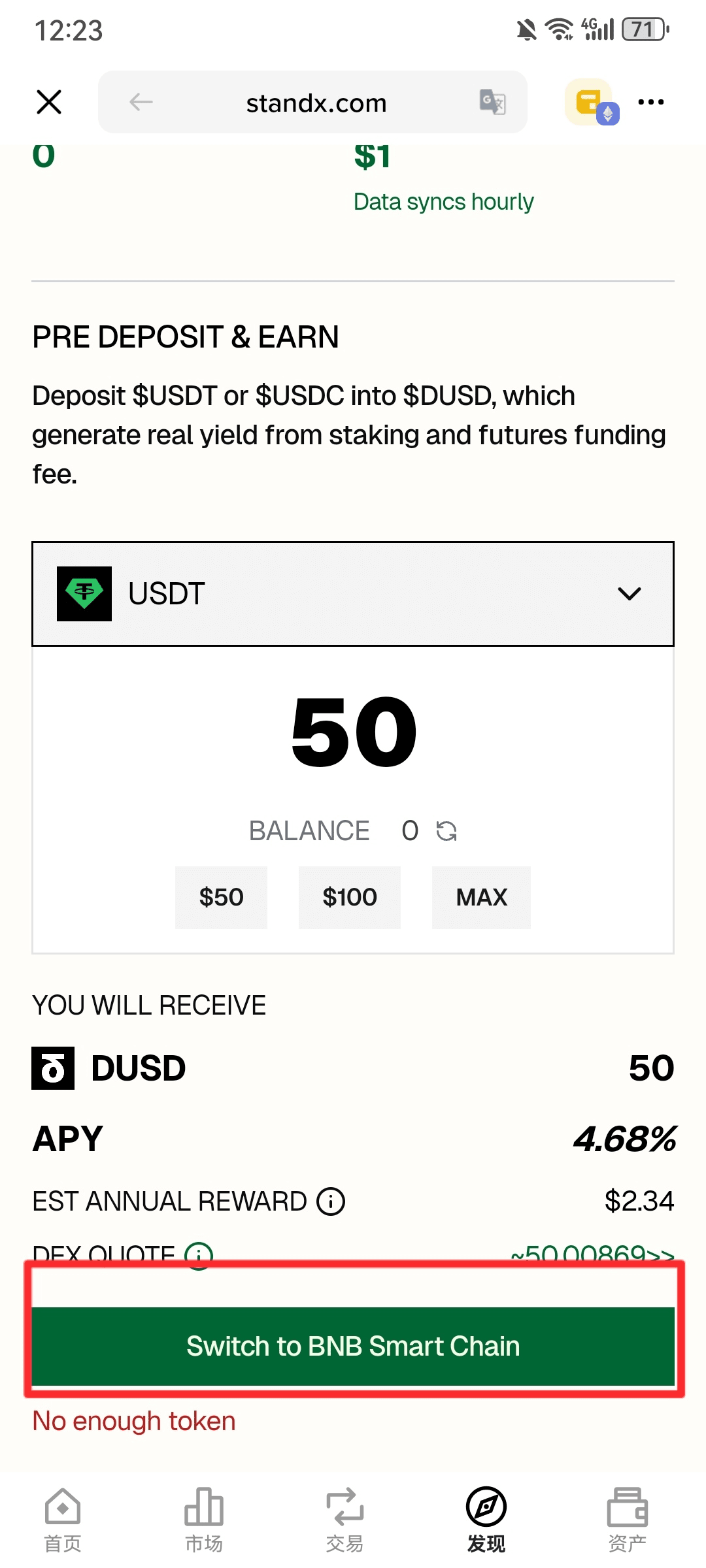
Task: Show info about Est Annual Reward
Action: click(x=331, y=1201)
